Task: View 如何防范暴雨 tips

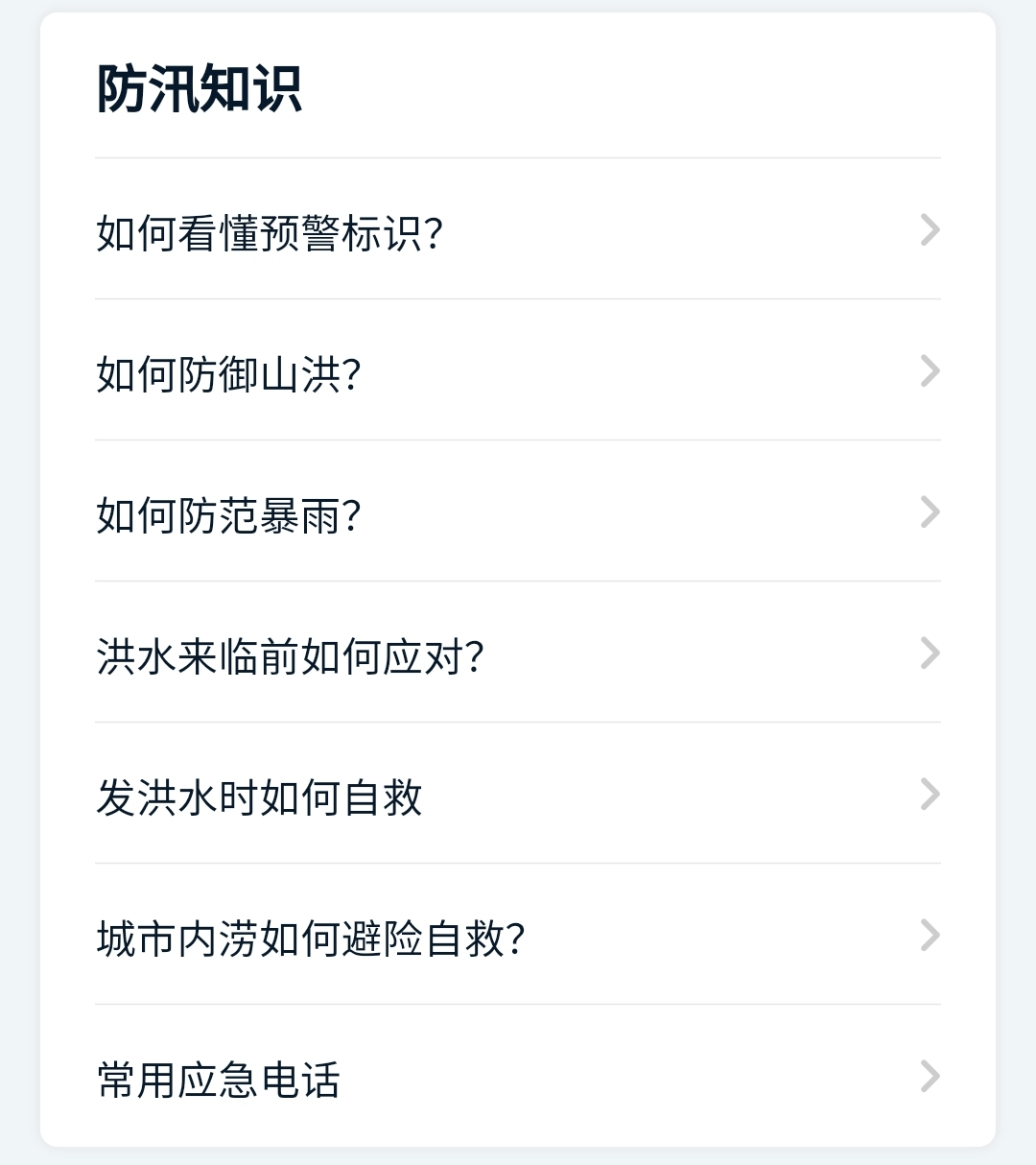Action: click(x=518, y=513)
